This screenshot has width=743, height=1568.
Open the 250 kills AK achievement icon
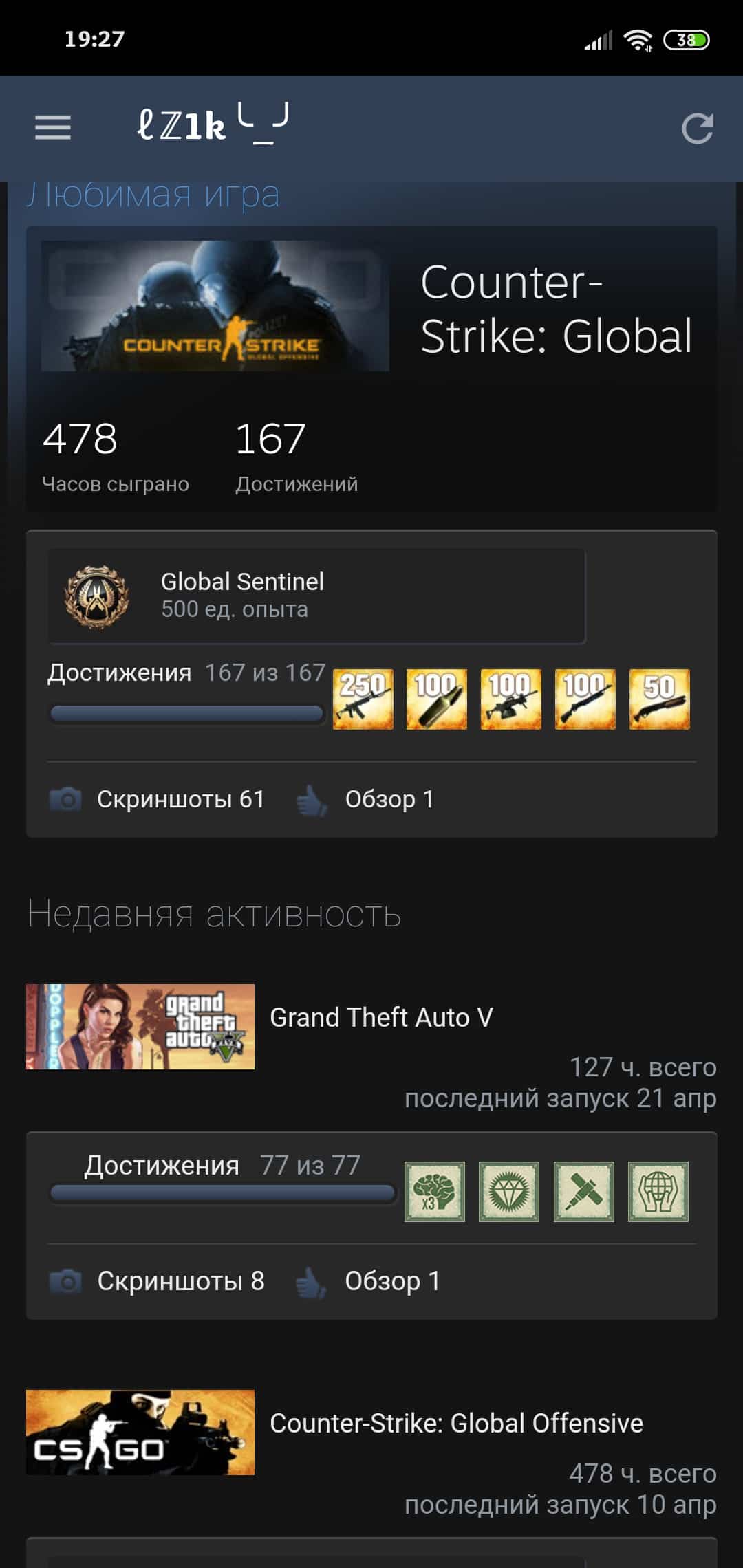pos(363,699)
